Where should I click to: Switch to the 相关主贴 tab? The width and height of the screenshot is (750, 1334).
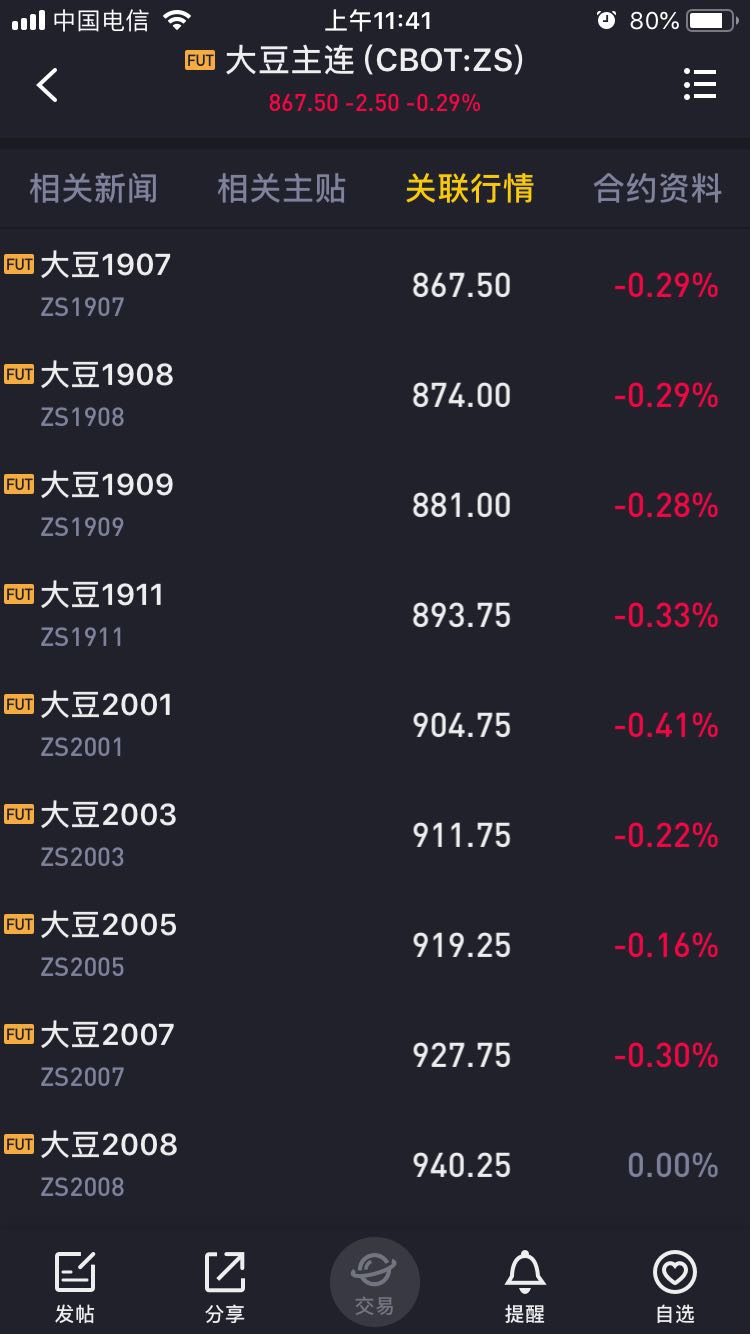(282, 188)
